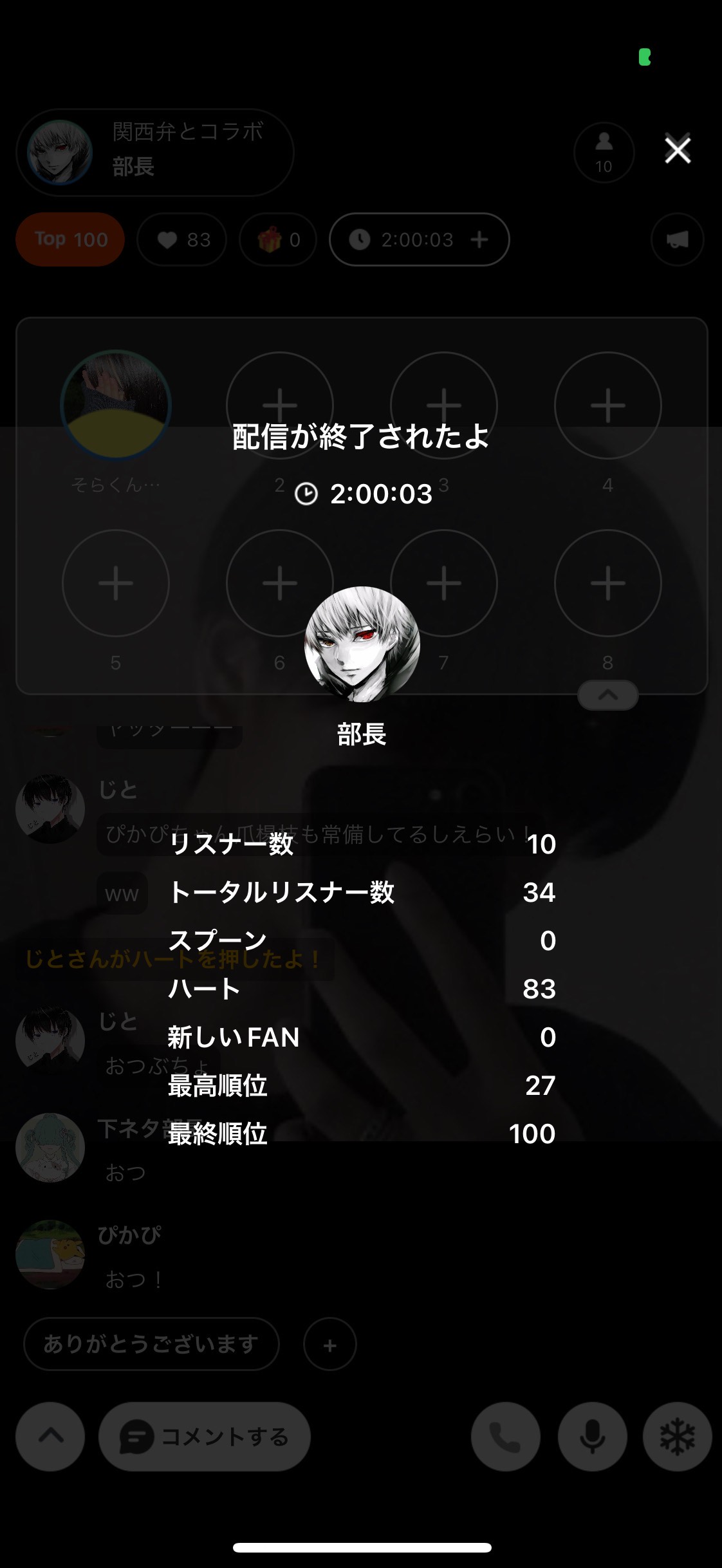Add a new quick reply phrase

(x=329, y=1345)
